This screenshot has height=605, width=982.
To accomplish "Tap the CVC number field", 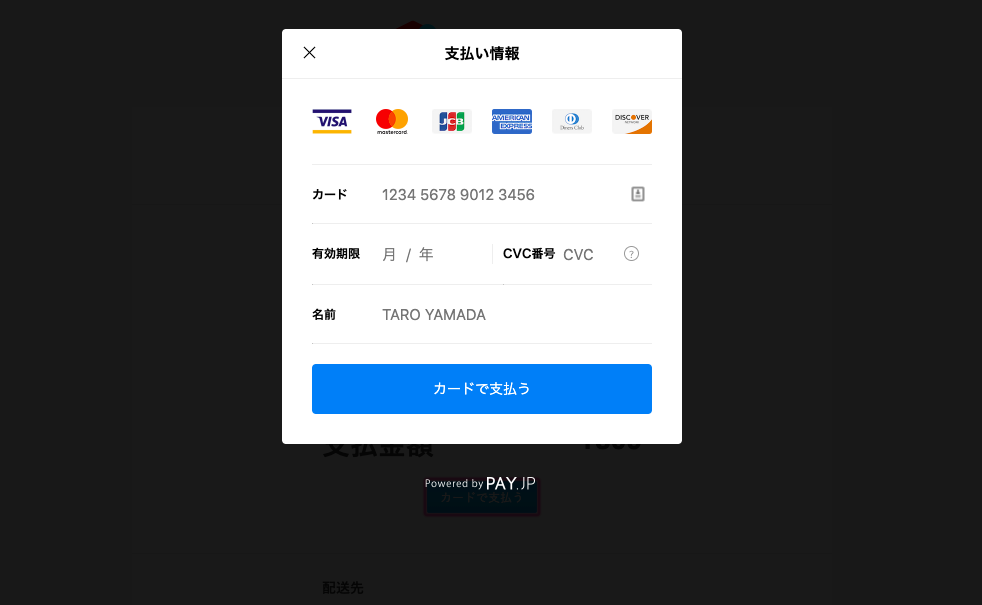I will tap(585, 255).
